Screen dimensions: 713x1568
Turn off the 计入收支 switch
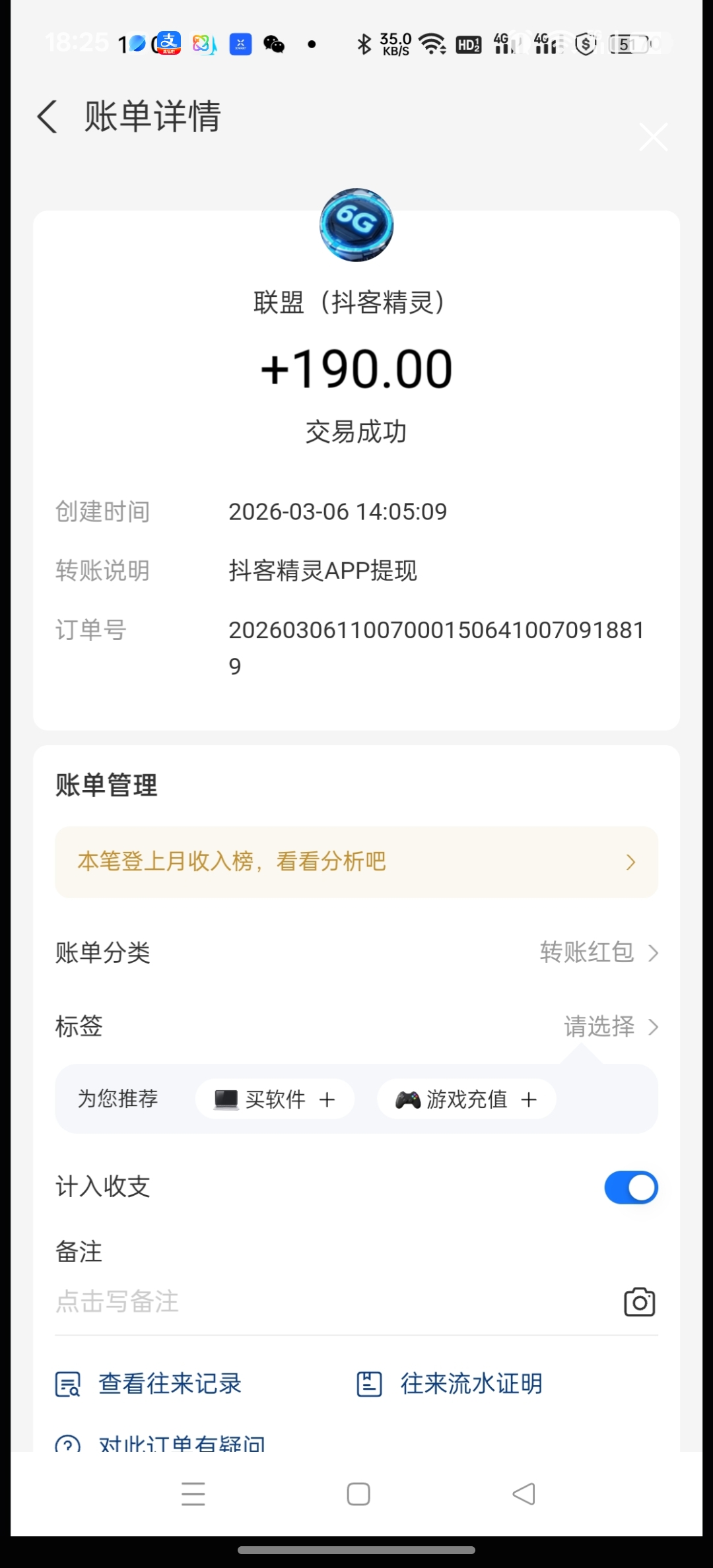click(x=630, y=1187)
